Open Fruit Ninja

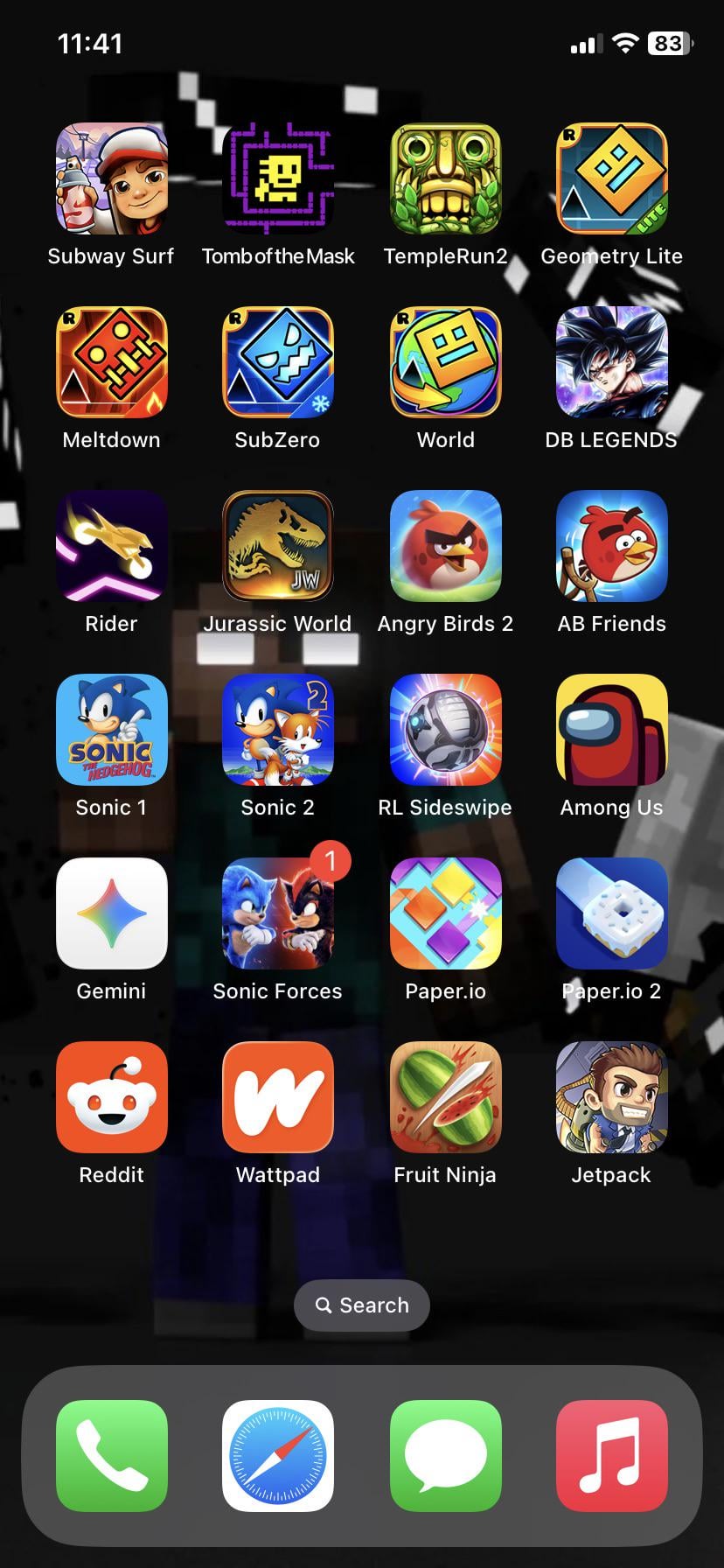click(x=445, y=1097)
